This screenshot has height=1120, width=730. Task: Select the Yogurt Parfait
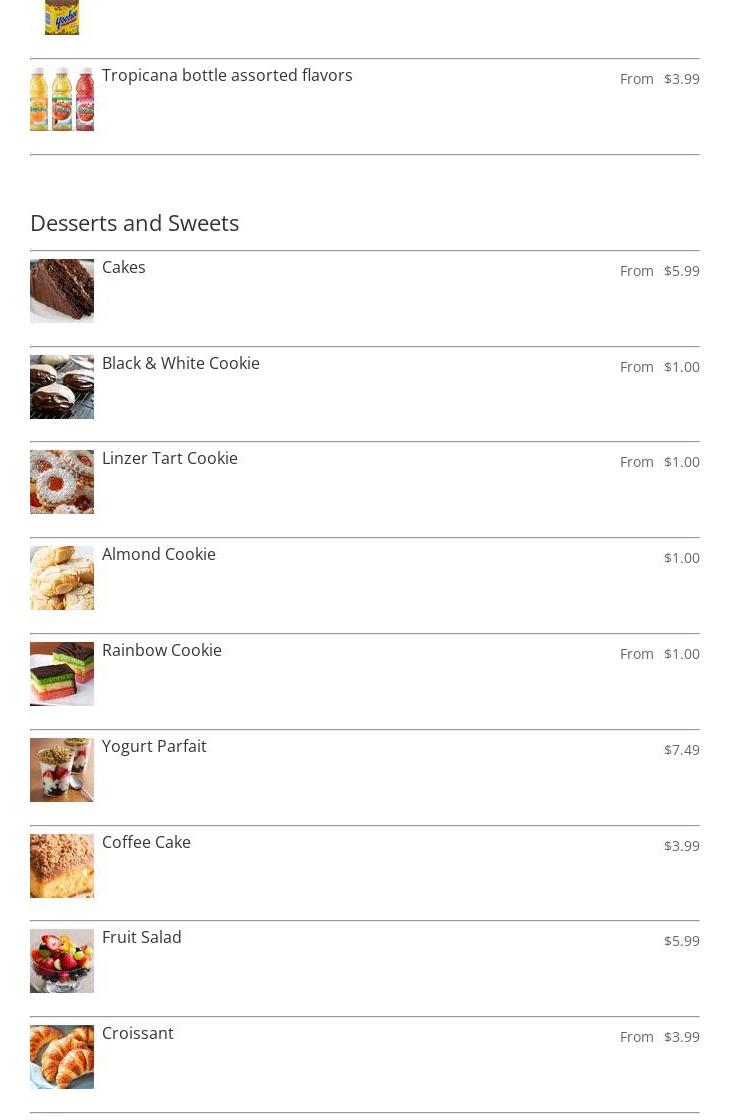154,747
